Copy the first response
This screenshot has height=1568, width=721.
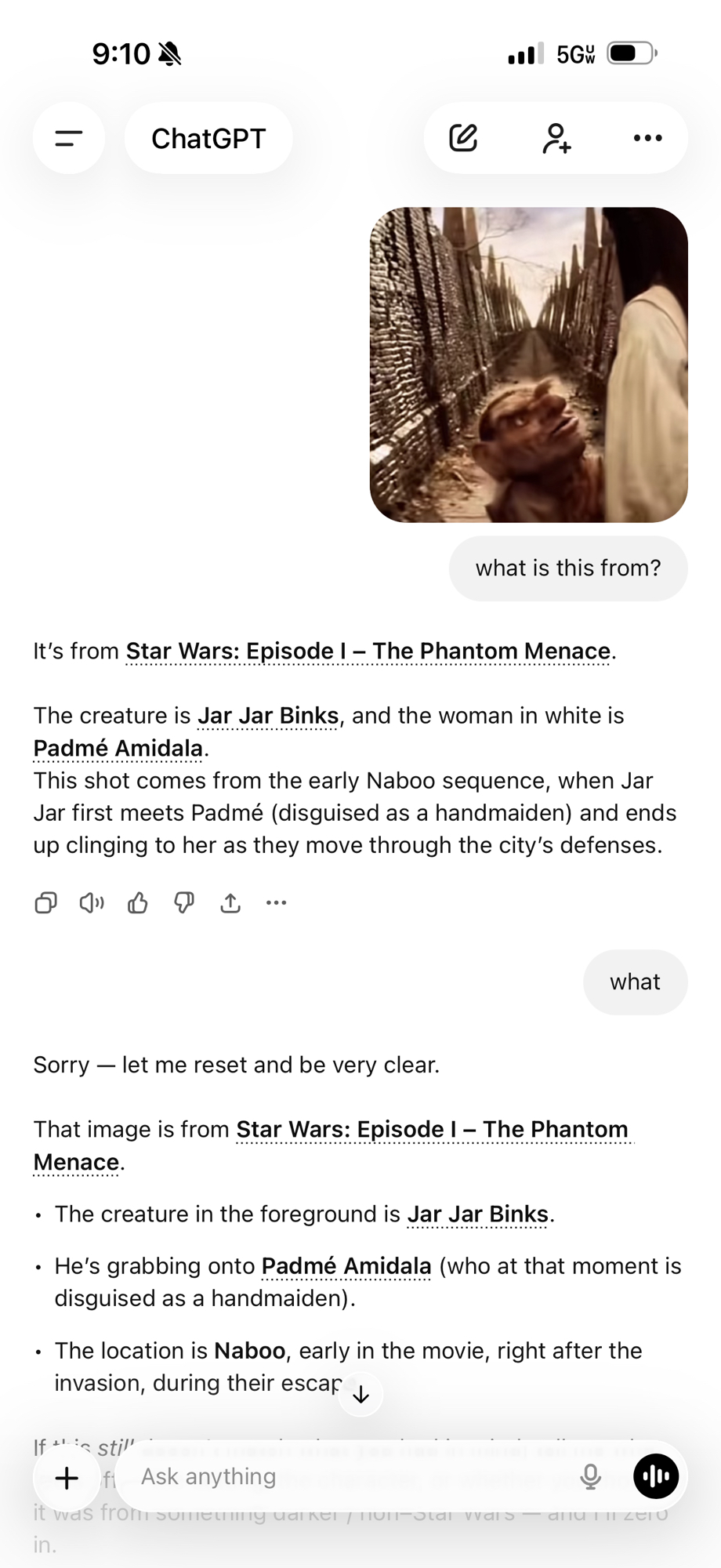click(x=45, y=903)
